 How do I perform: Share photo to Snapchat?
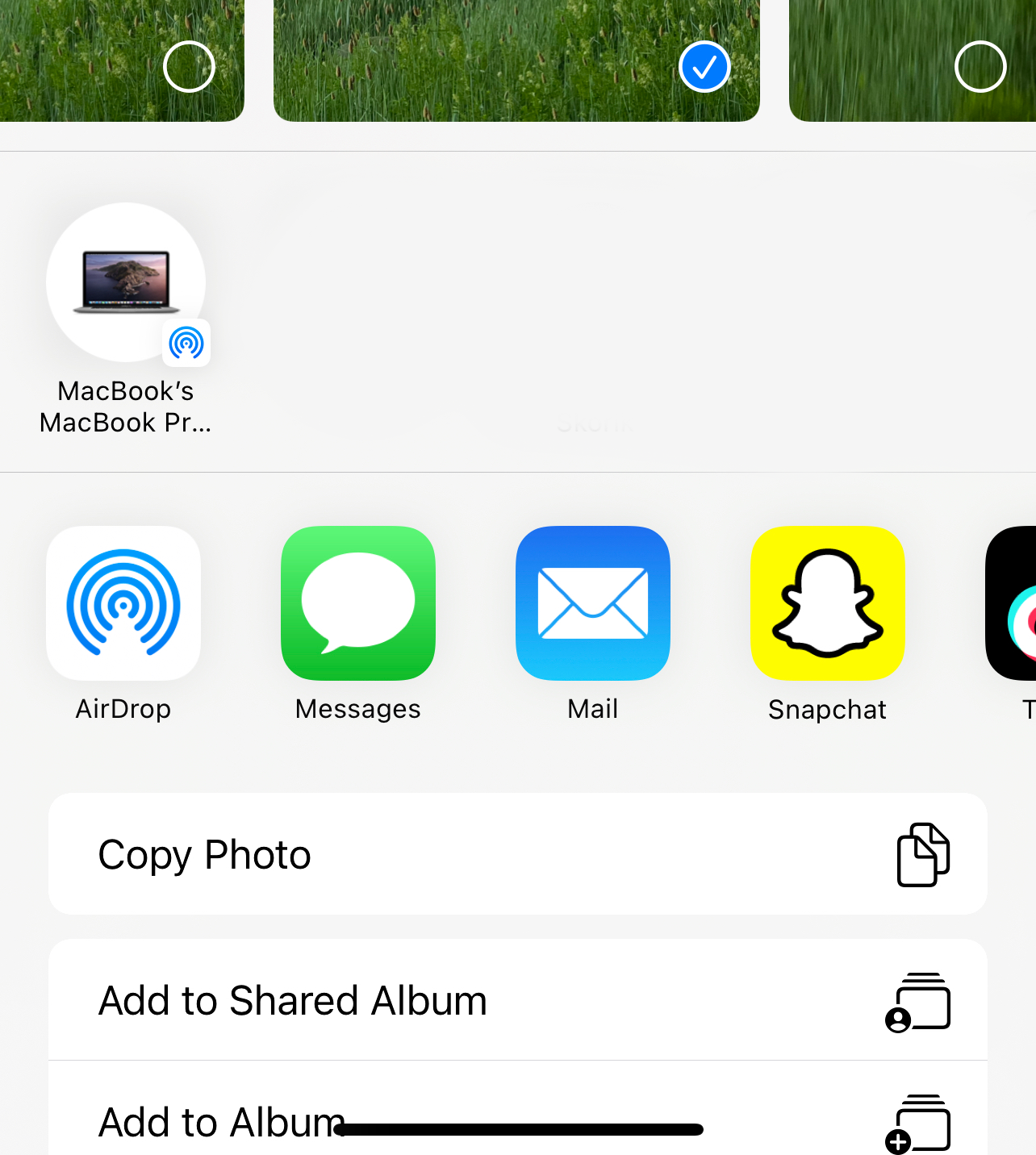(828, 604)
